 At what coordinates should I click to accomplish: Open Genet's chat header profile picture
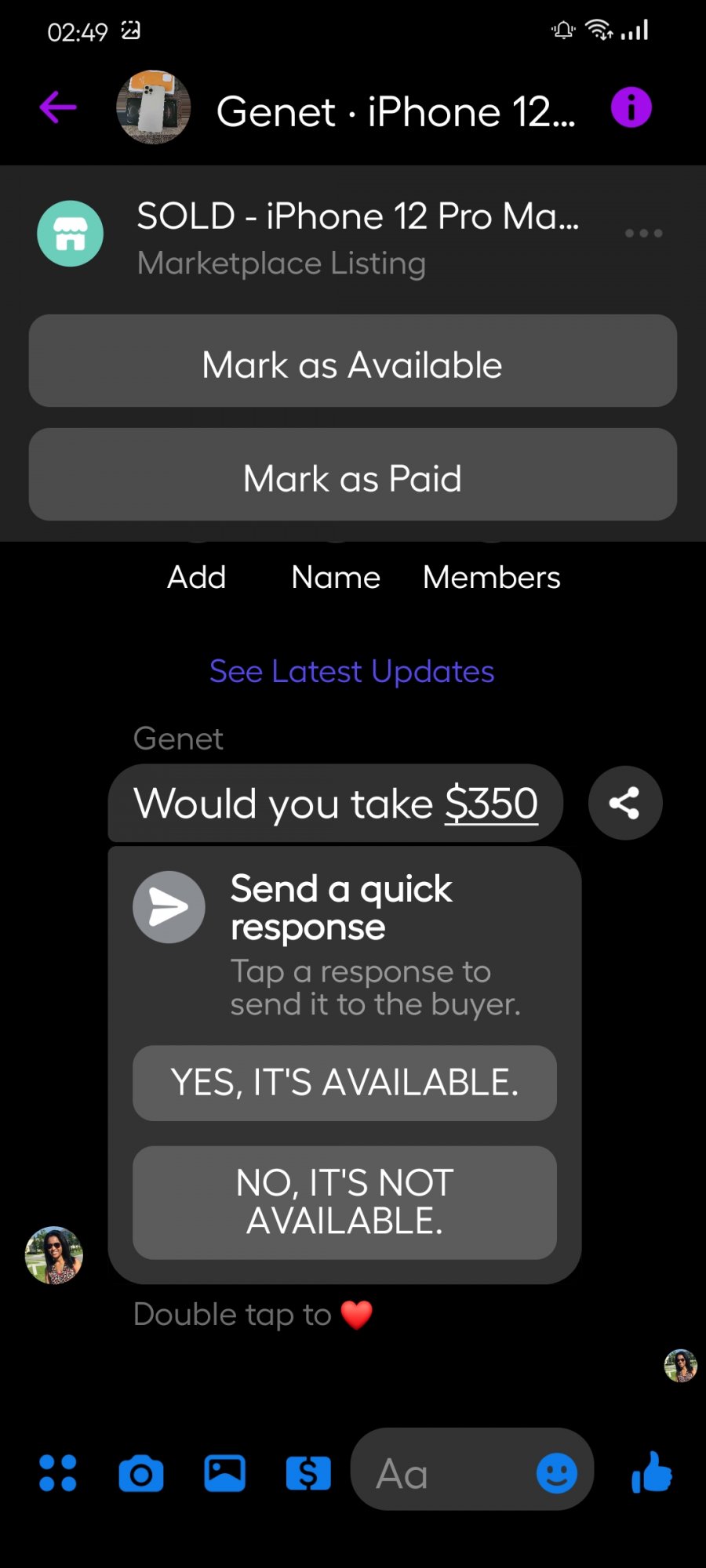[x=154, y=107]
